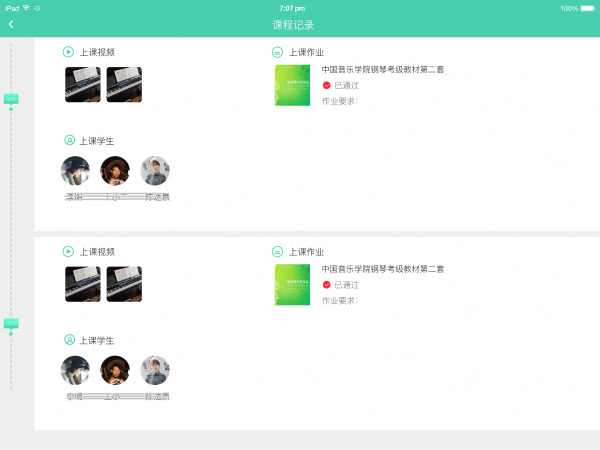Image resolution: width=600 pixels, height=450 pixels.
Task: Go back from the 课程记录 page
Action: click(x=11, y=24)
